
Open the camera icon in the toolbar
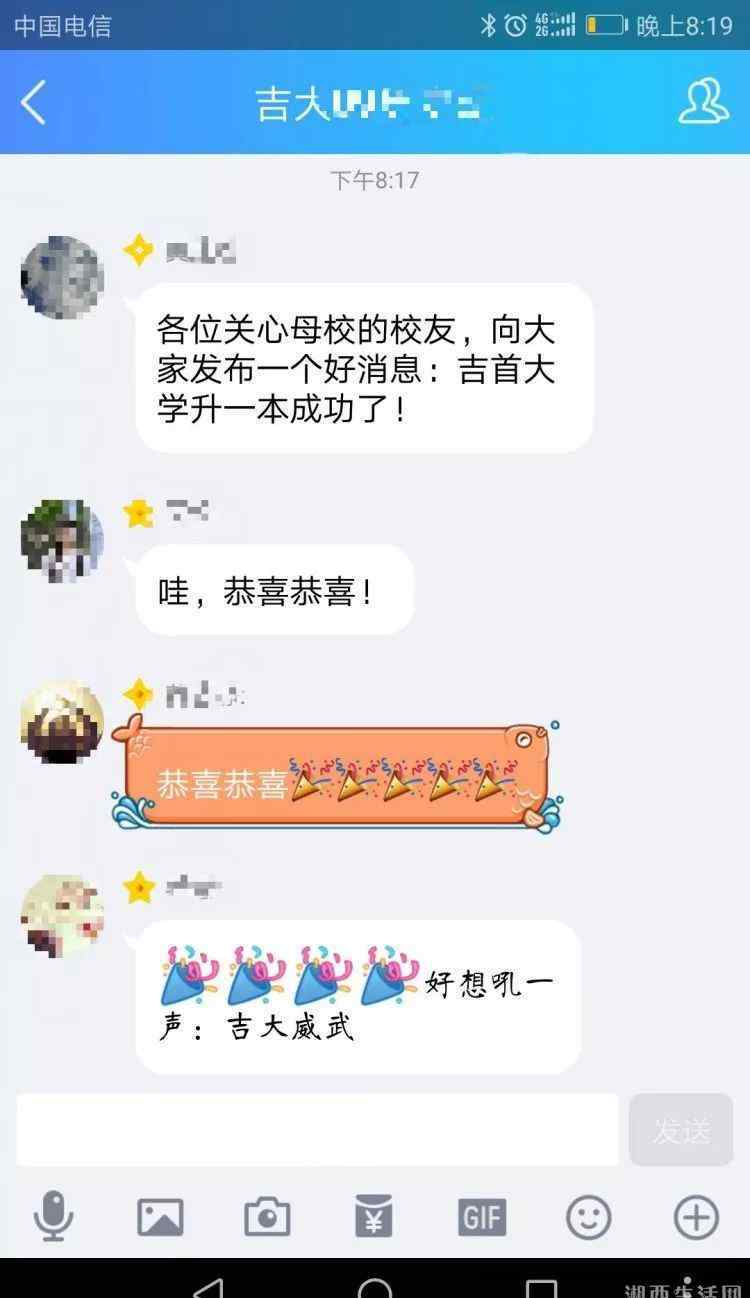point(267,1217)
